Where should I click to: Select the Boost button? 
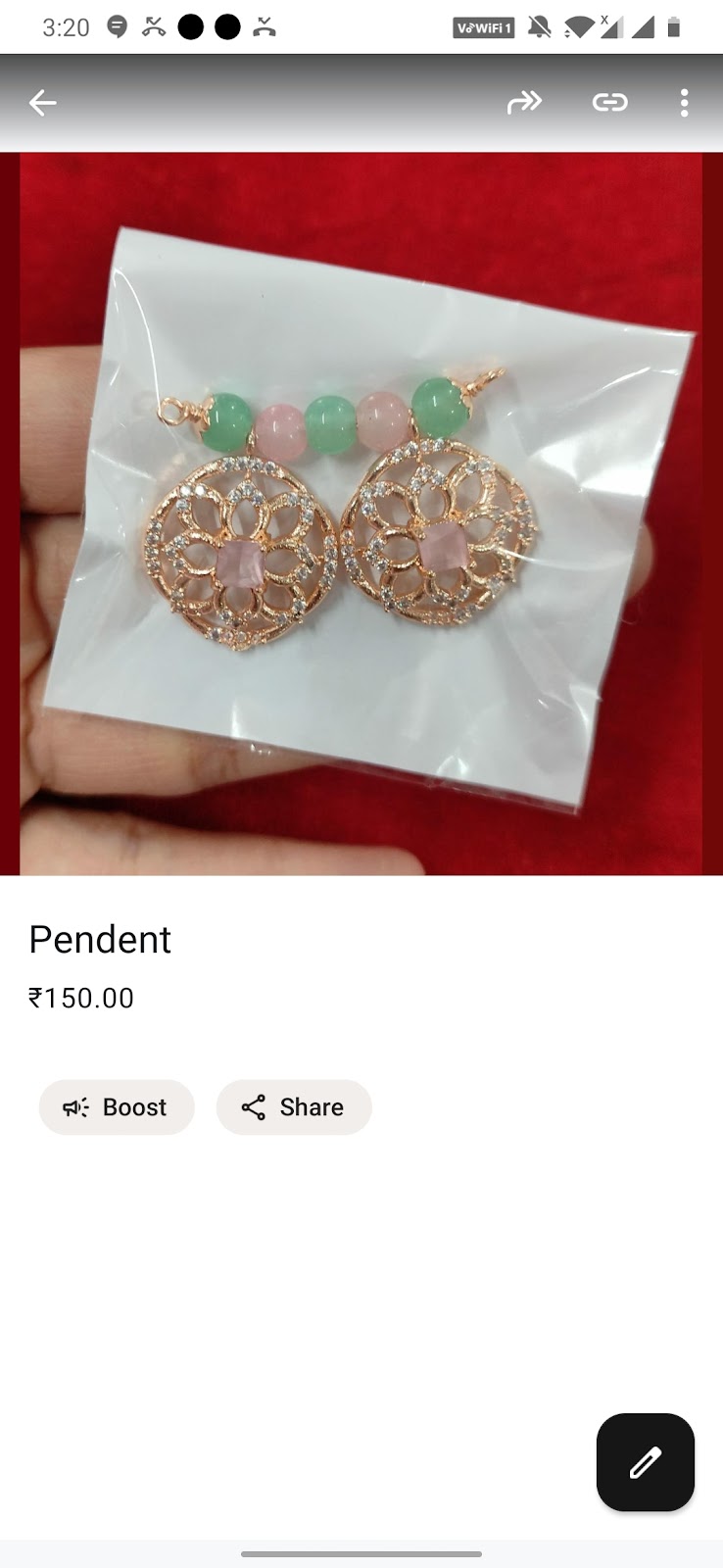pyautogui.click(x=117, y=1107)
